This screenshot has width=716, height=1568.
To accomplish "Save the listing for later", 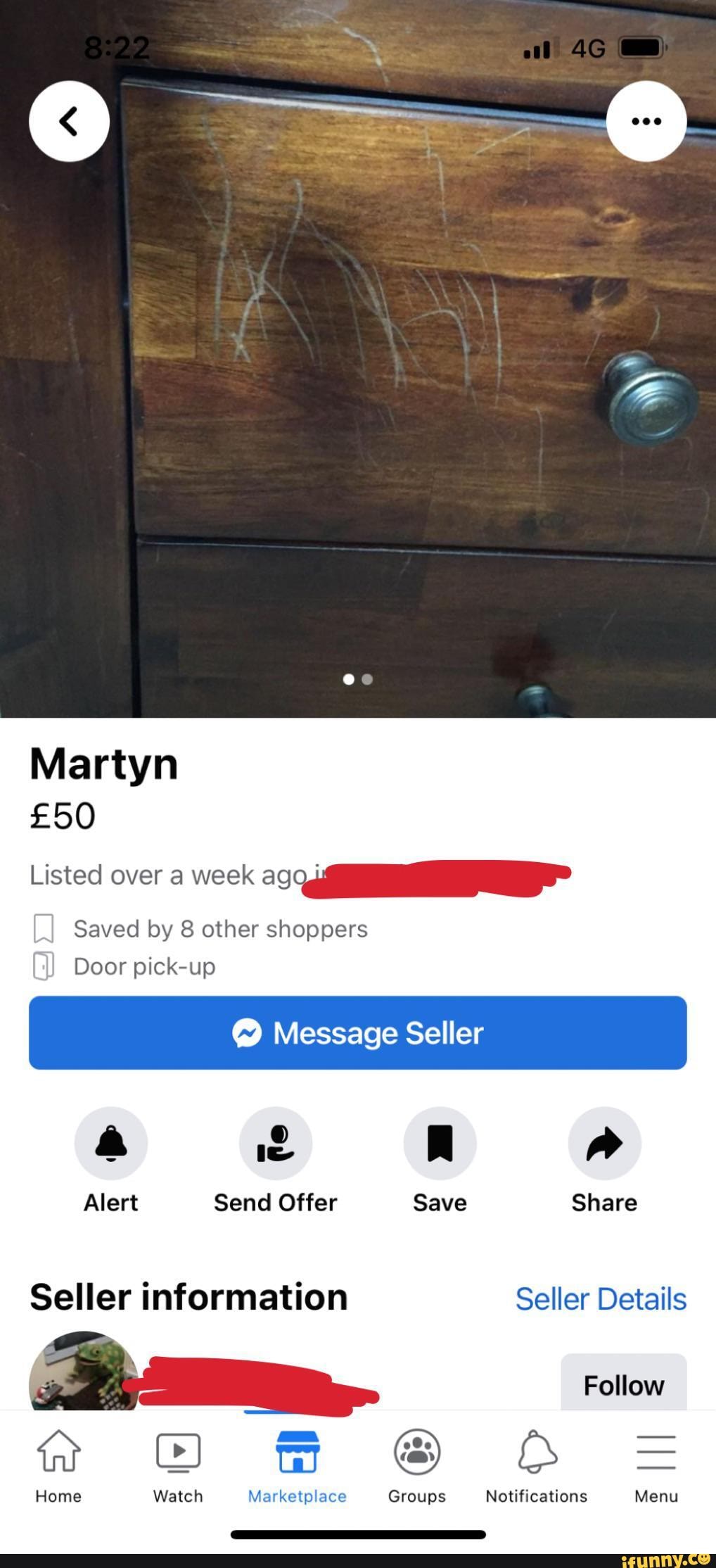I will 439,1144.
